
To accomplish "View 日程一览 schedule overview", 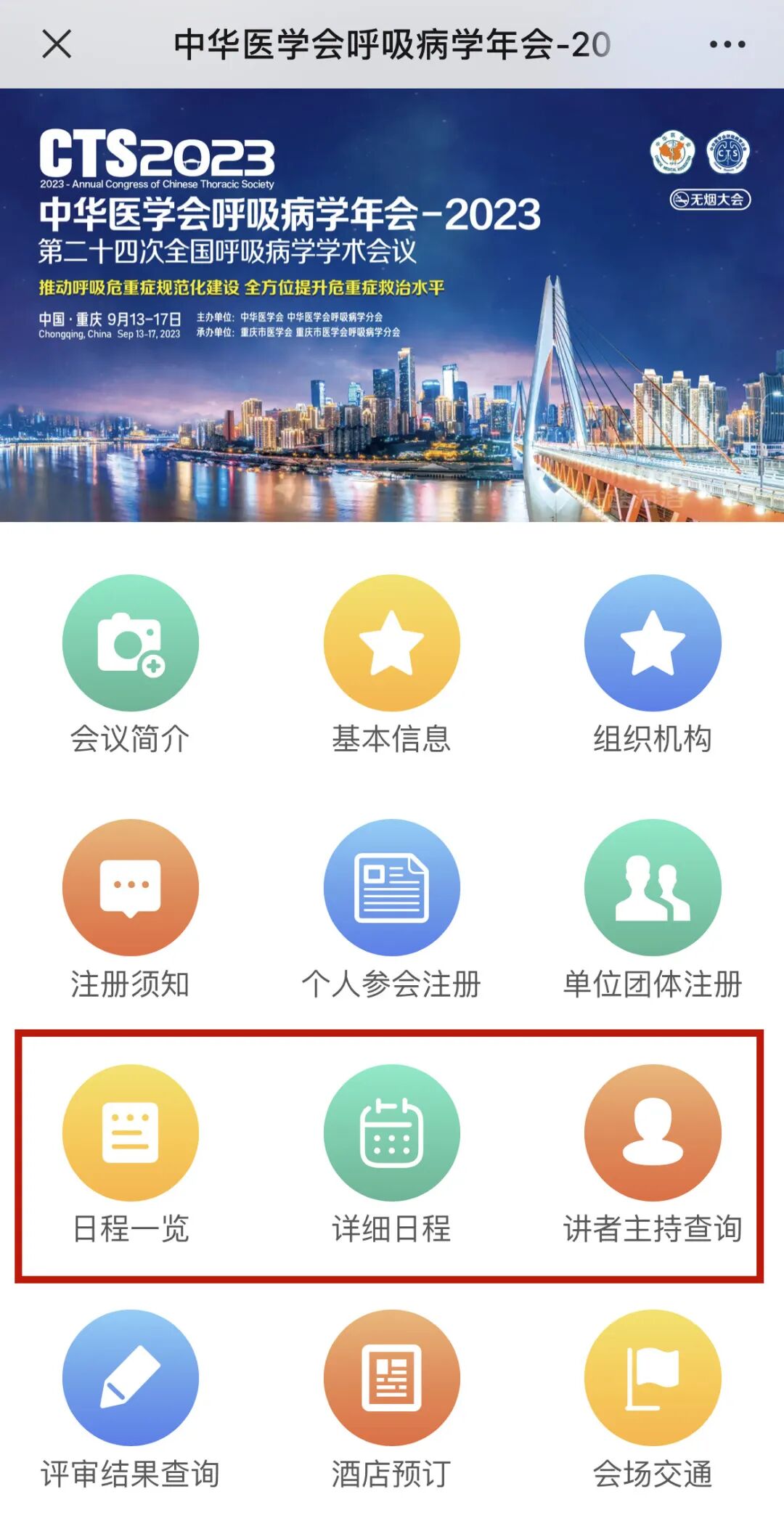I will (x=131, y=1133).
